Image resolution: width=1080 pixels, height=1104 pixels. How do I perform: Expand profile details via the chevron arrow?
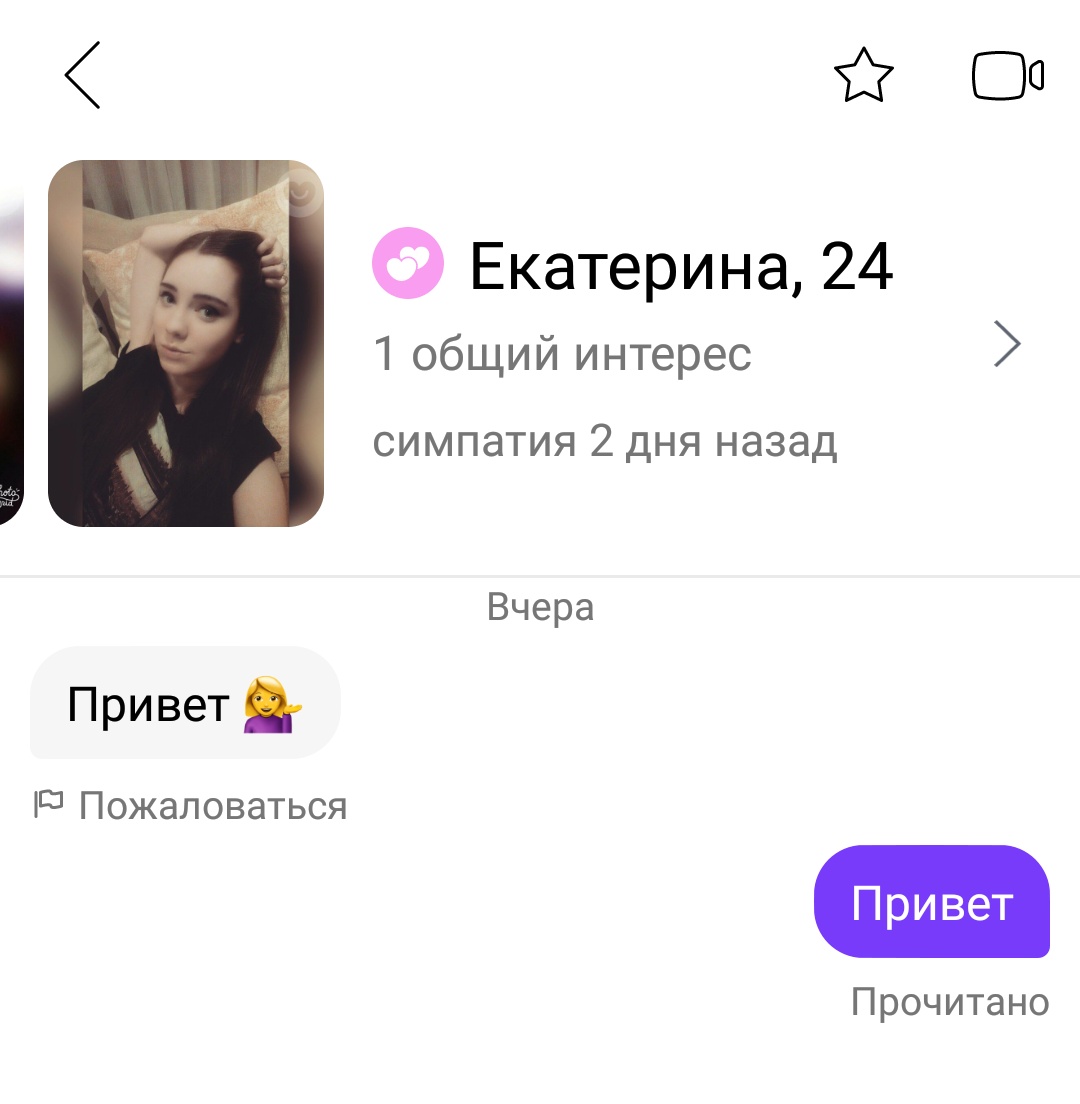(1007, 345)
